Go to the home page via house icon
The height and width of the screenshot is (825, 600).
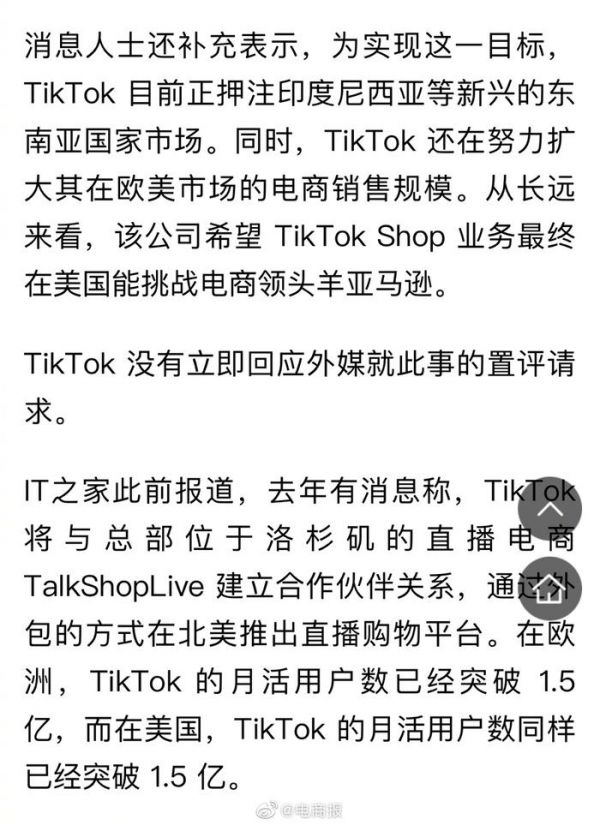pos(550,590)
